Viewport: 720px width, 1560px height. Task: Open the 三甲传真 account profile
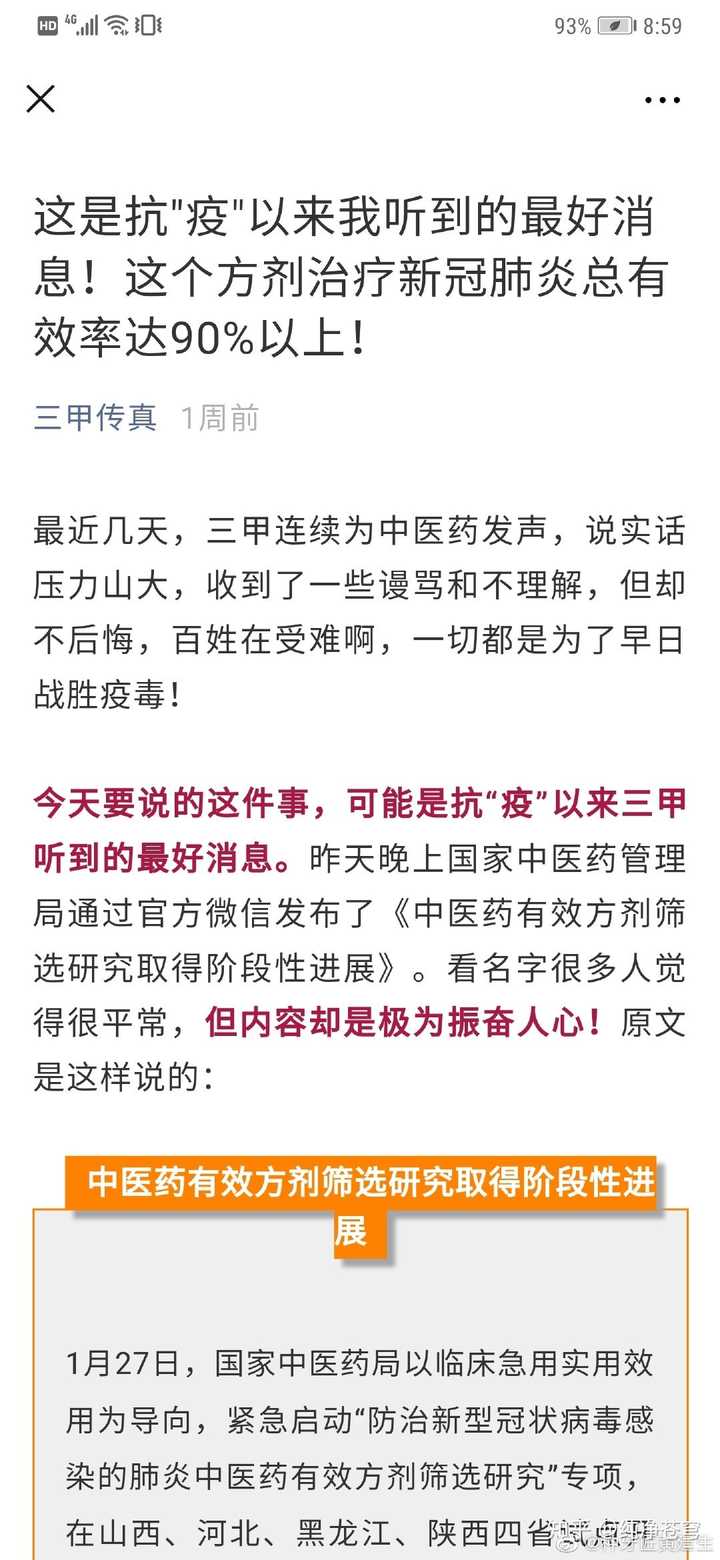(95, 417)
